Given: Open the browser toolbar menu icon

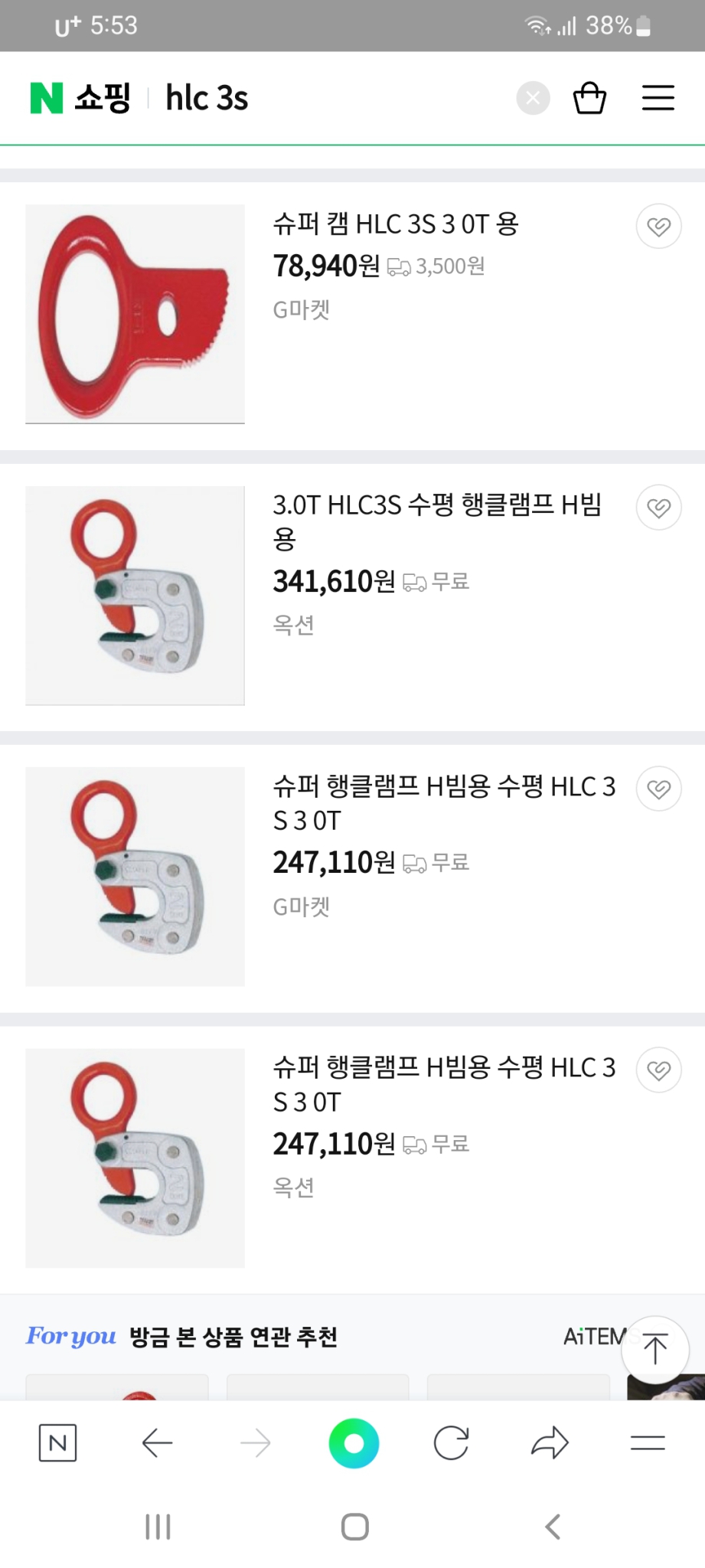Looking at the screenshot, I should pyautogui.click(x=647, y=1442).
